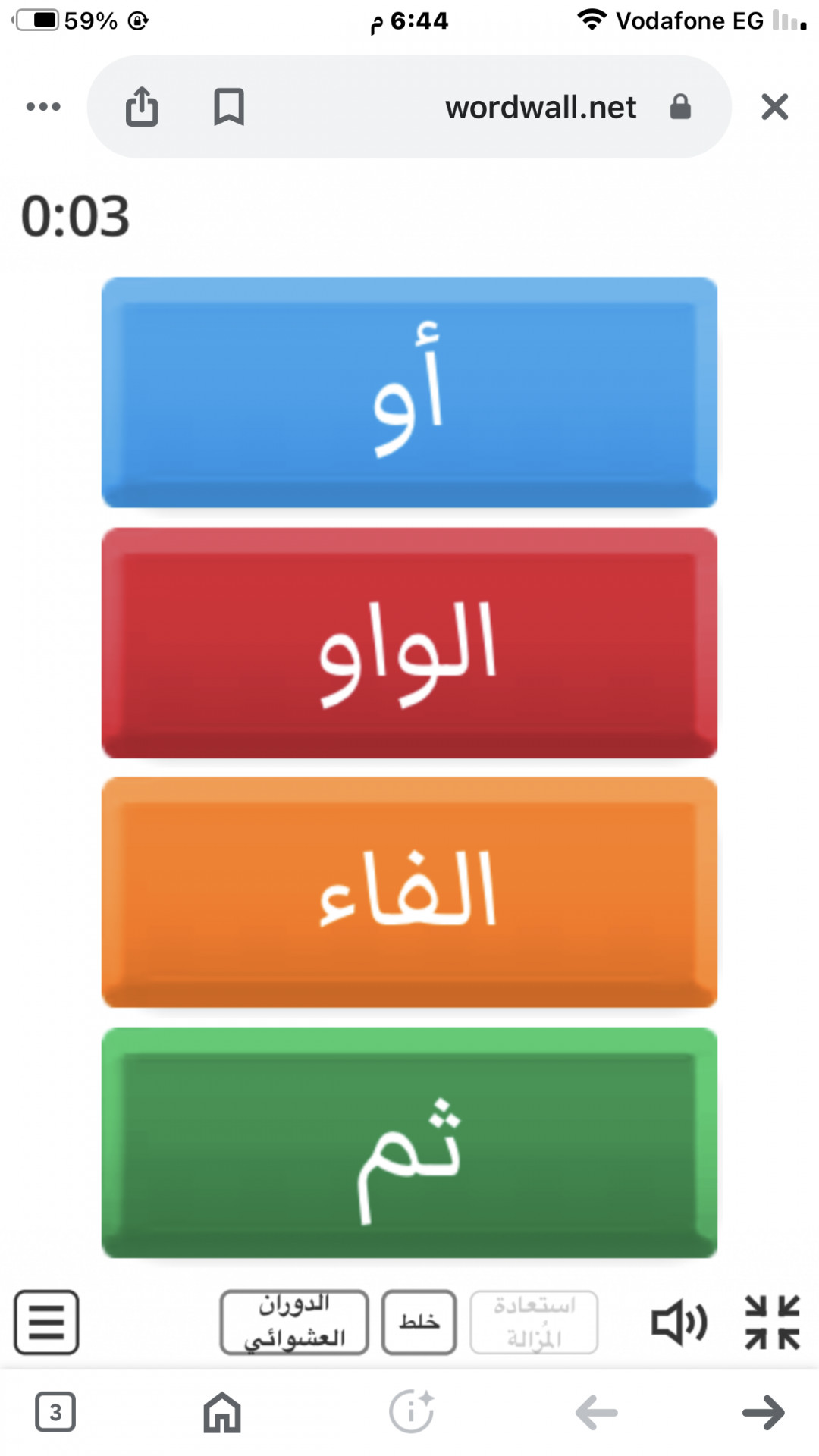Viewport: 819px width, 1456px height.
Task: Tap the خلط shuffle button
Action: click(x=419, y=1322)
